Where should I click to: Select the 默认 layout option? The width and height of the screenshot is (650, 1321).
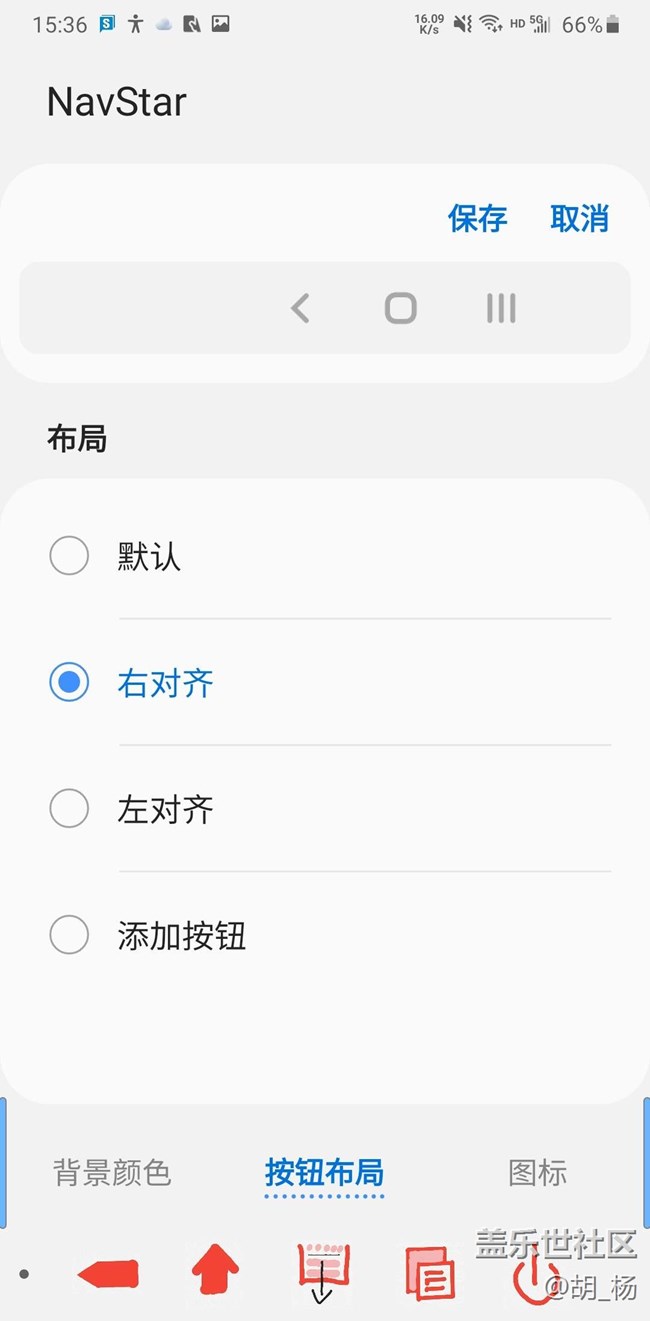(x=325, y=556)
